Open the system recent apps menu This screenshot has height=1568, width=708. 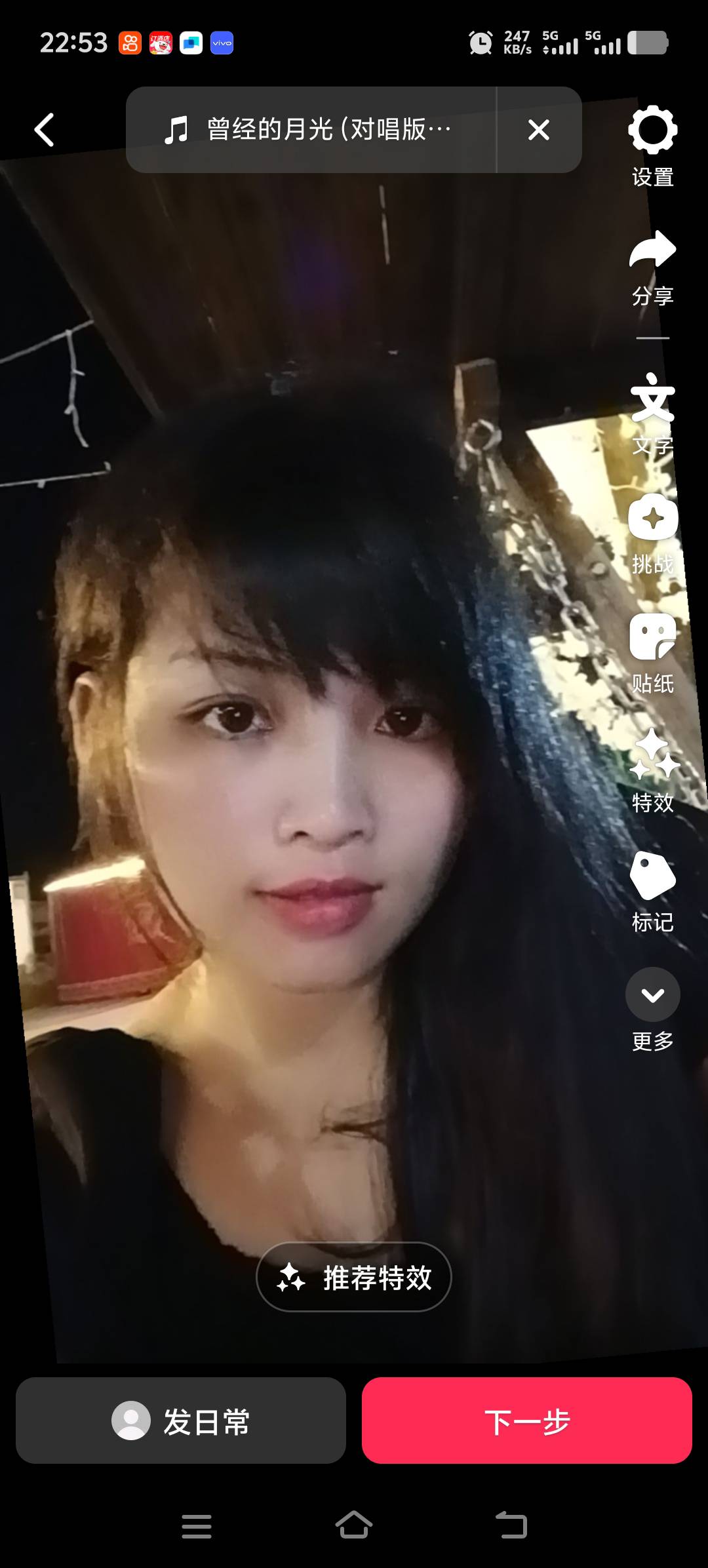tap(196, 1526)
